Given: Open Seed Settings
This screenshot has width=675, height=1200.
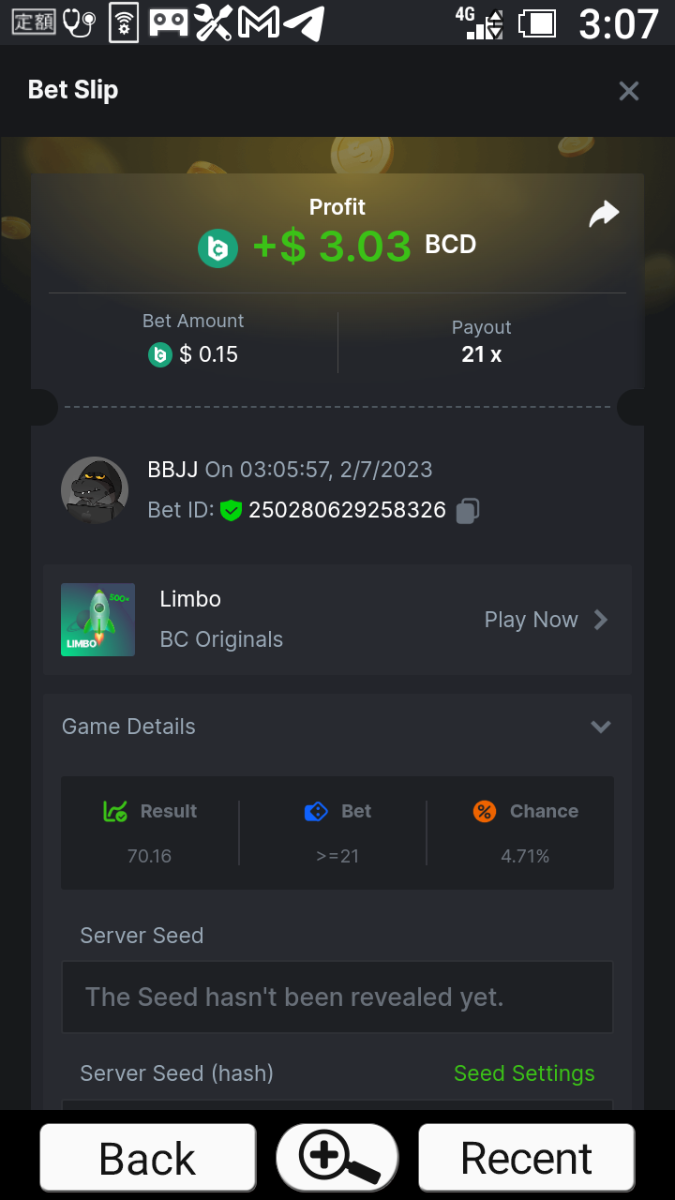Looking at the screenshot, I should point(524,1073).
